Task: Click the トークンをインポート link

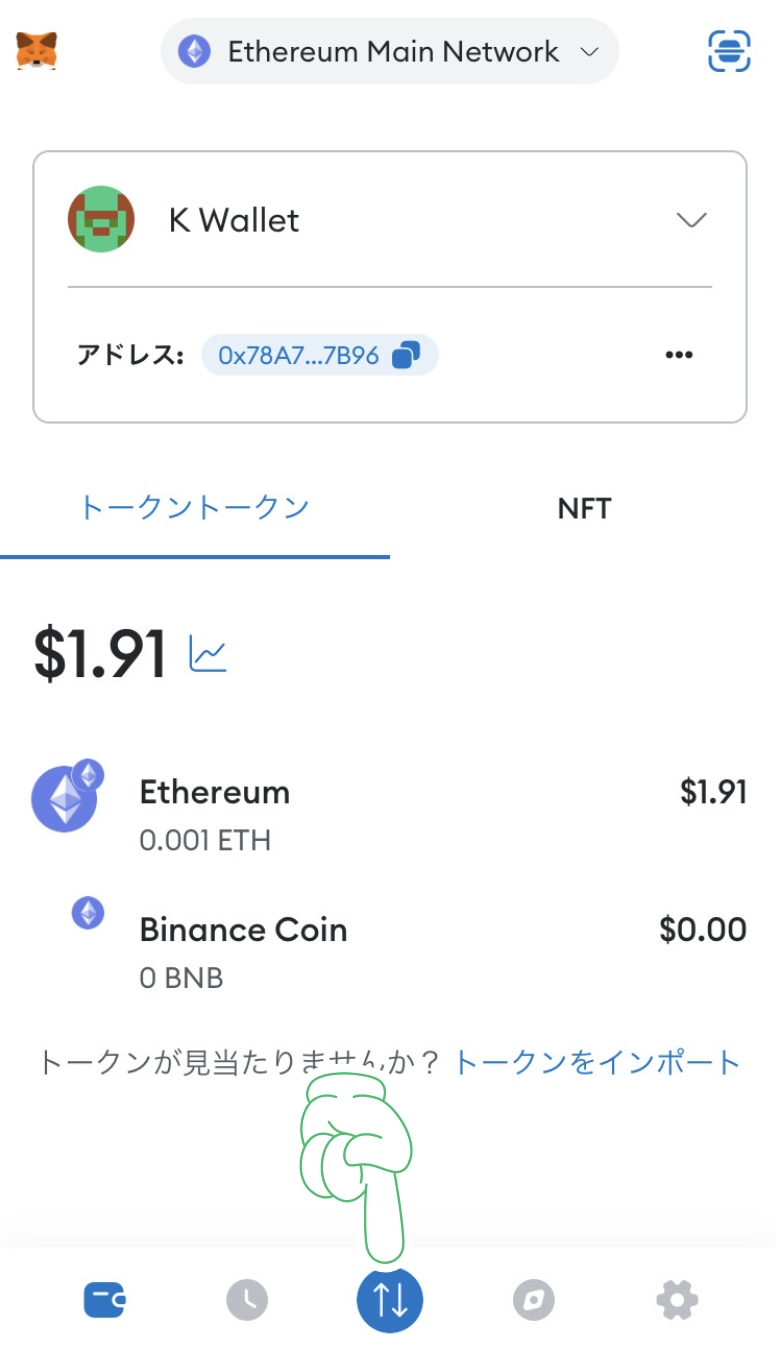Action: pos(596,1063)
